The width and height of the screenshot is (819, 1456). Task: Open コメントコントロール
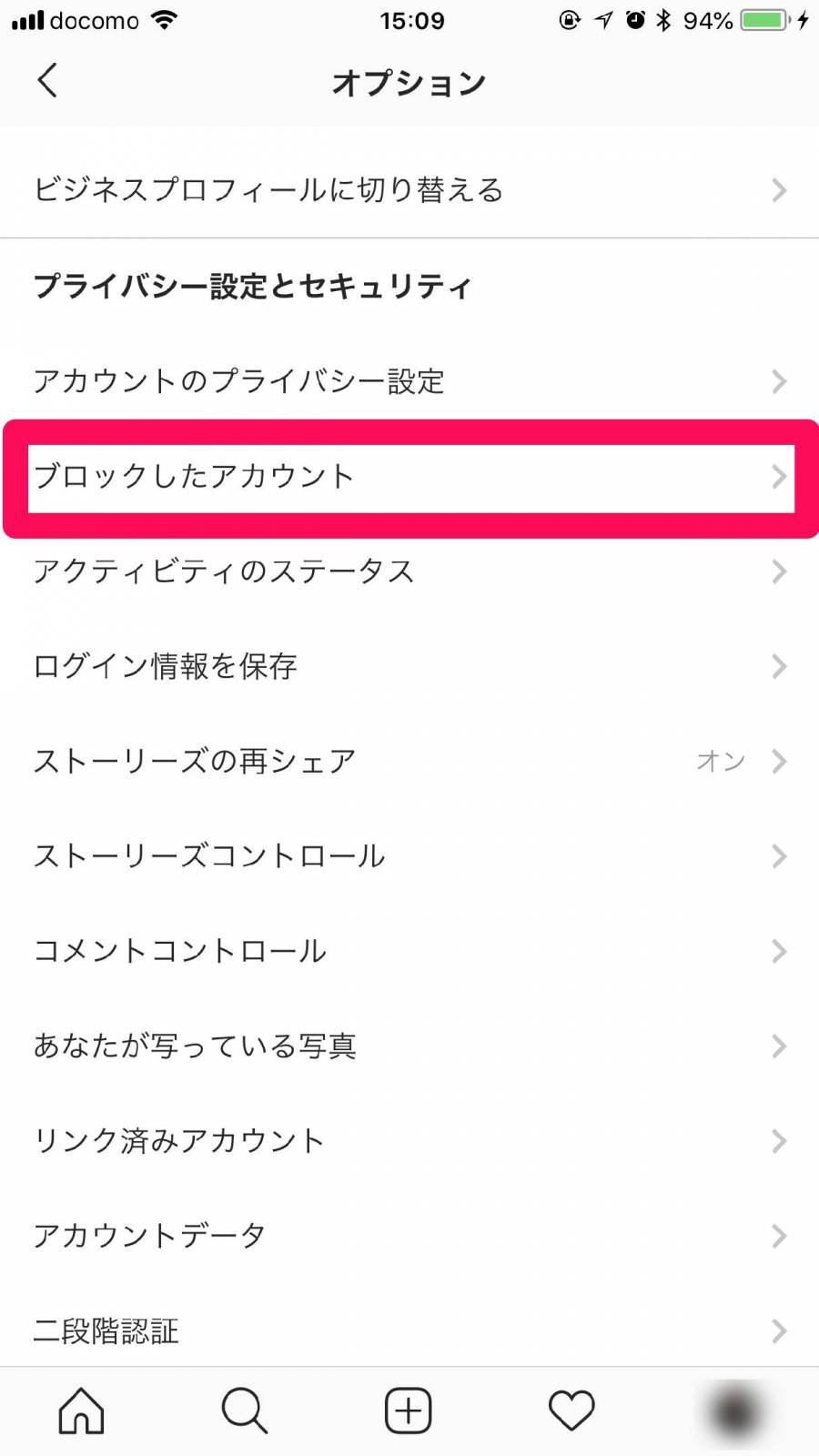pos(409,951)
